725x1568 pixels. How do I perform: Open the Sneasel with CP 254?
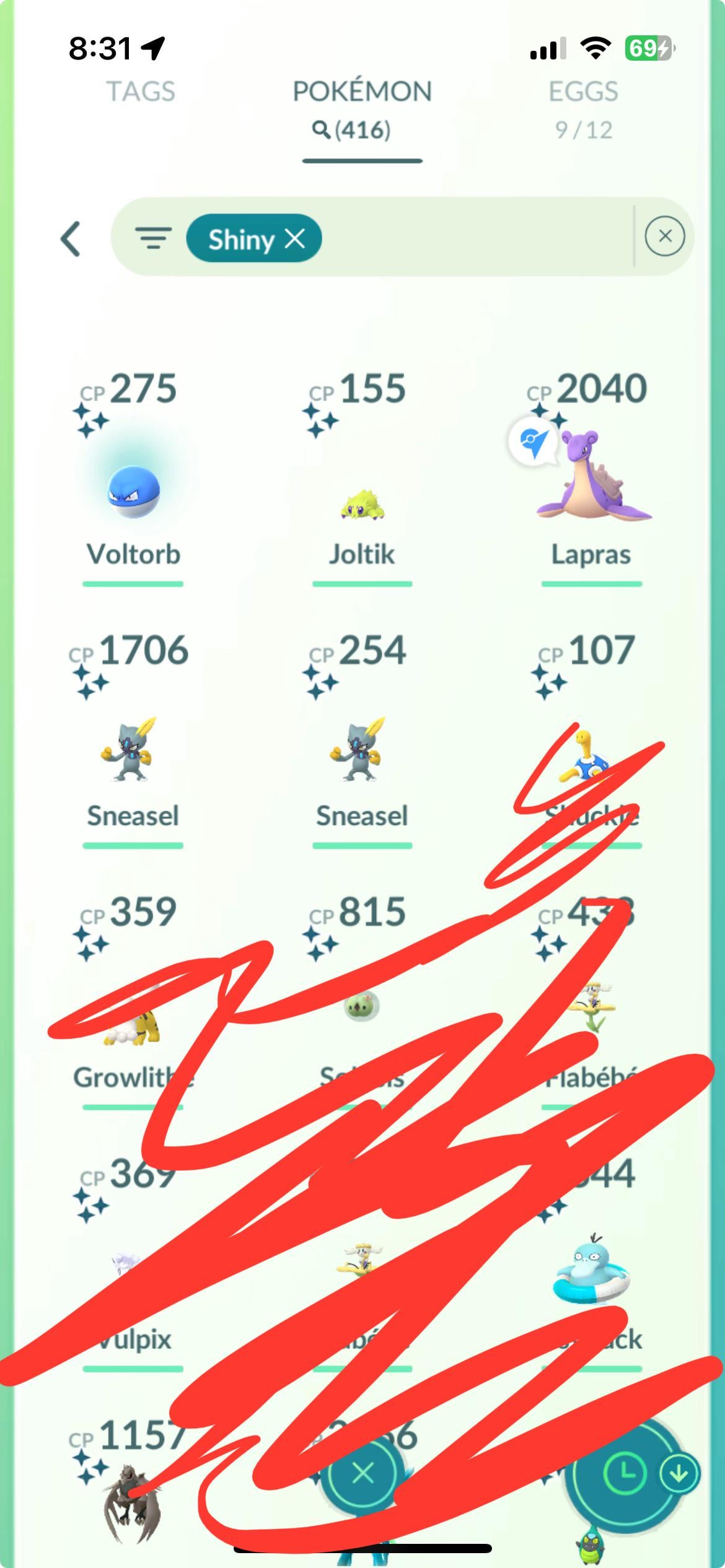[362, 739]
